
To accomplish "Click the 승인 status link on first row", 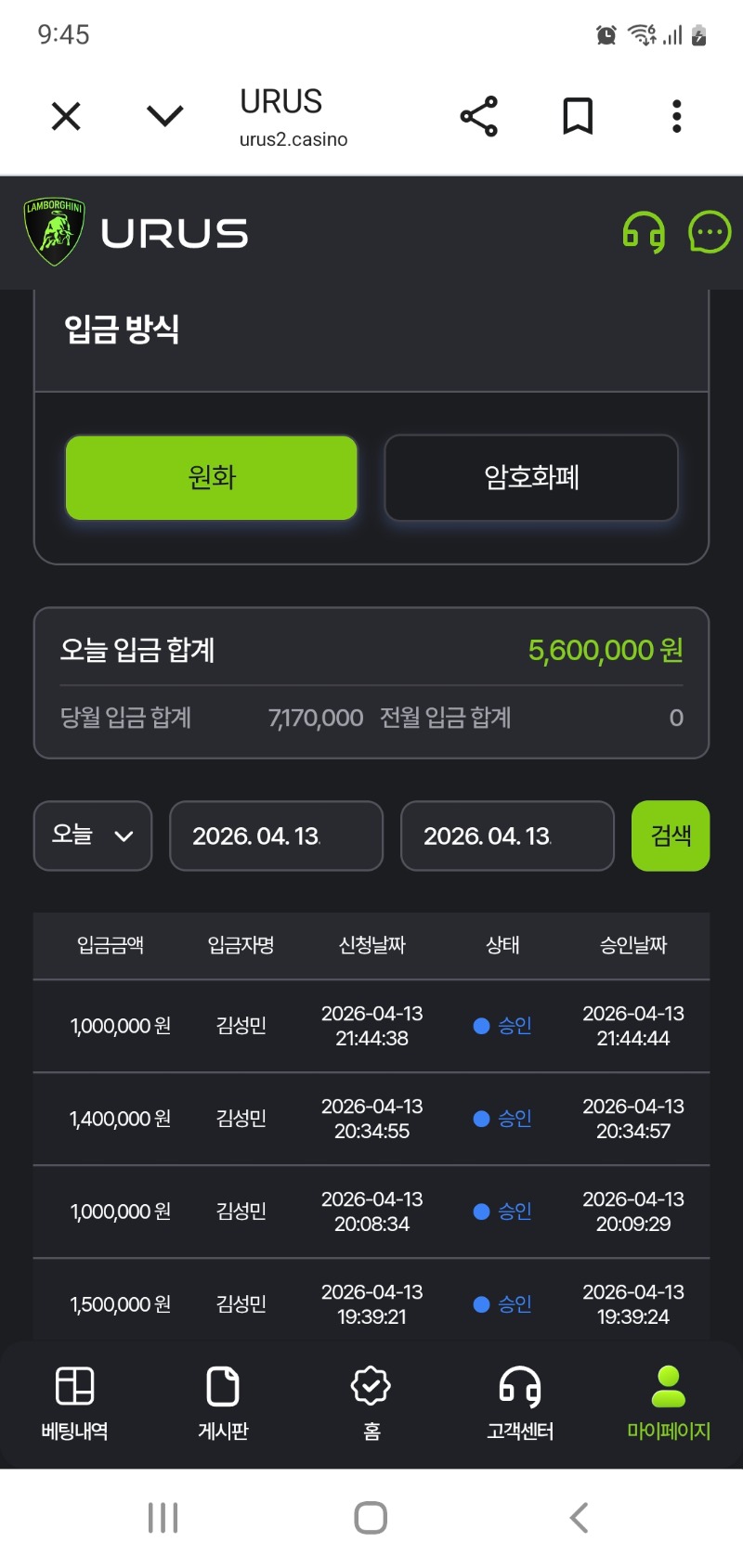I will tap(502, 1026).
